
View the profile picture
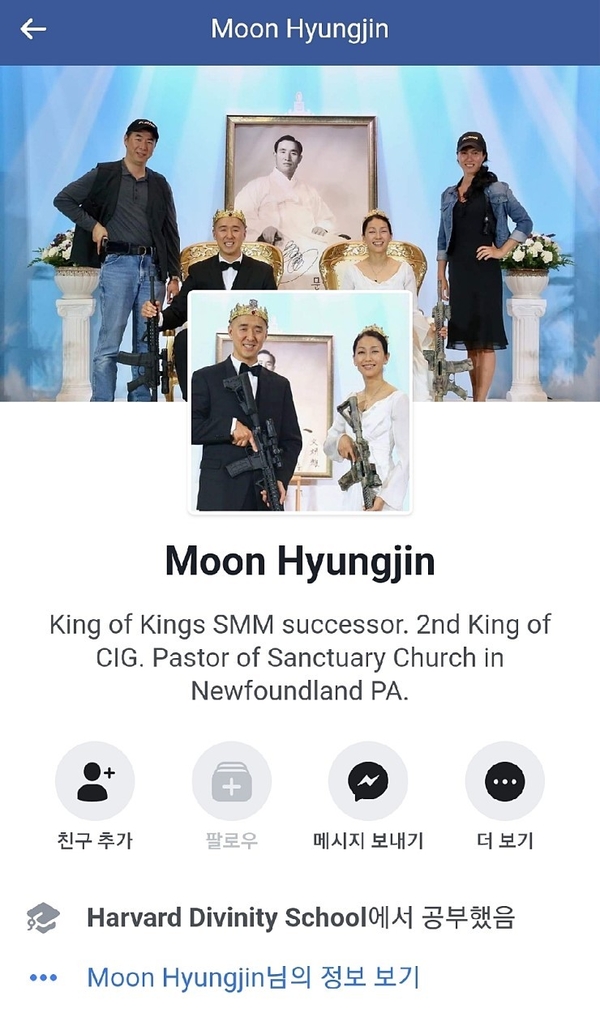pos(300,402)
